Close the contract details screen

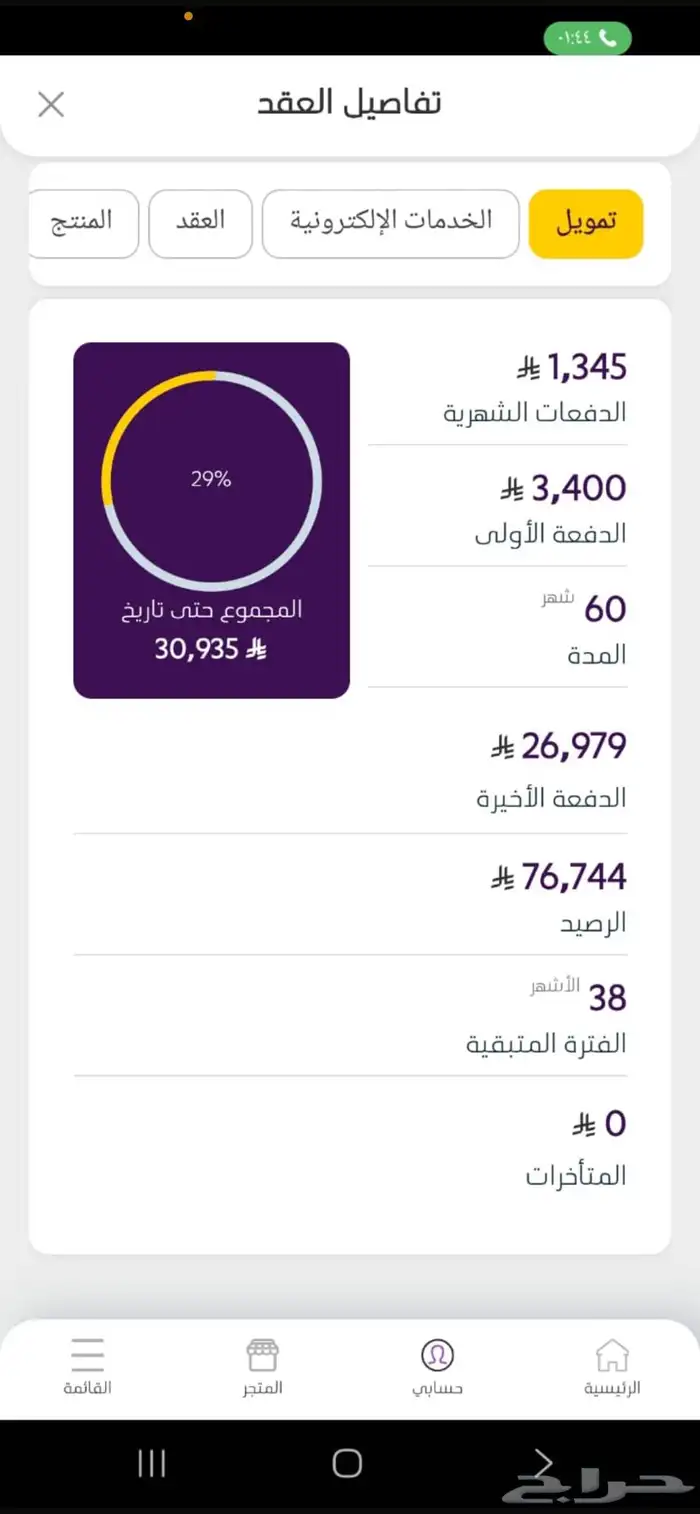point(51,104)
